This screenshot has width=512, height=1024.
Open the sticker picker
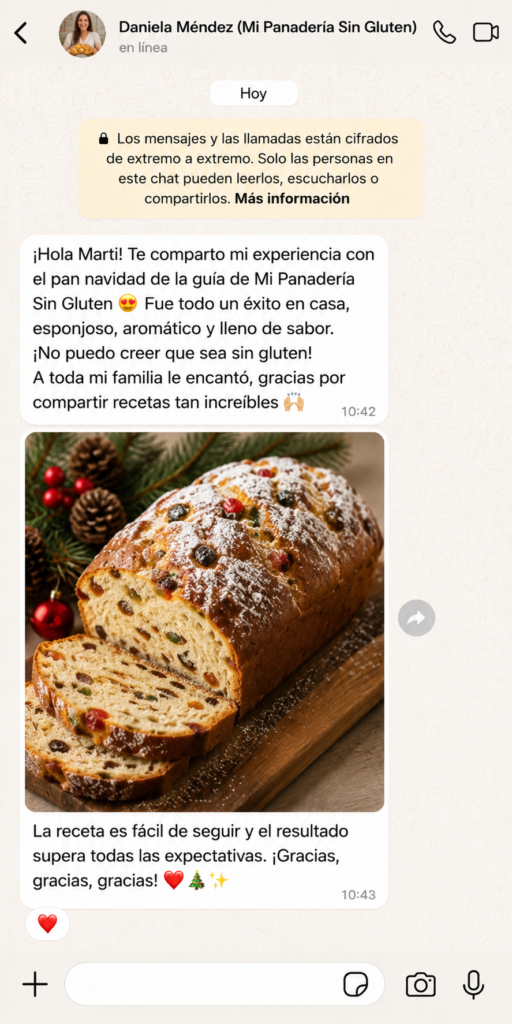point(356,984)
